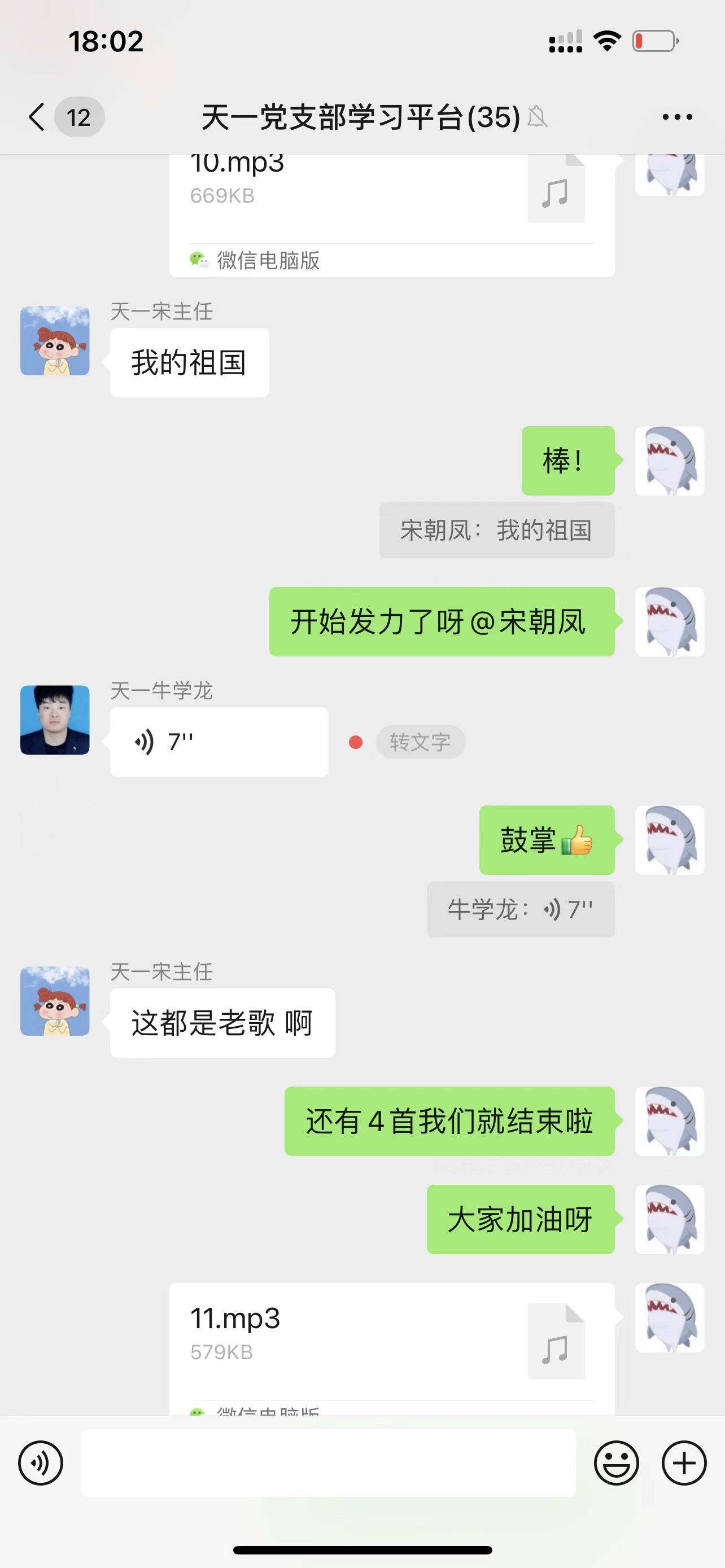The width and height of the screenshot is (725, 1568).
Task: Convert voice message to text with 转文字
Action: (x=420, y=742)
